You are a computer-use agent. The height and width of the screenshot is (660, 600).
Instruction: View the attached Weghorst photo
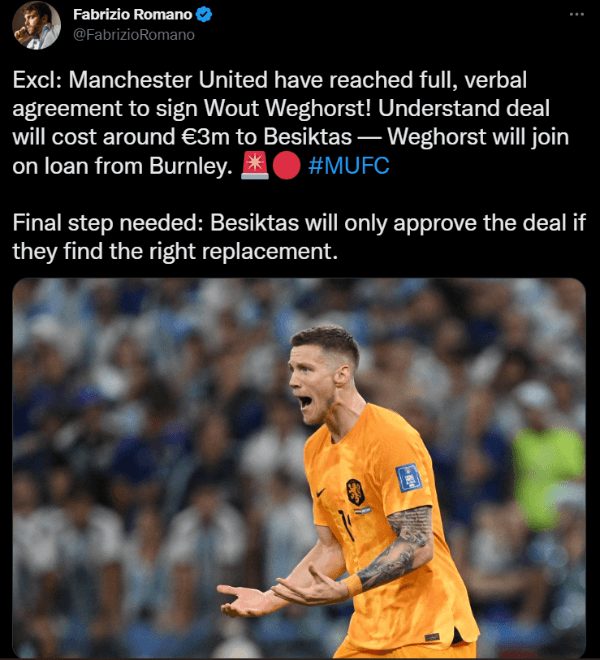pyautogui.click(x=299, y=467)
